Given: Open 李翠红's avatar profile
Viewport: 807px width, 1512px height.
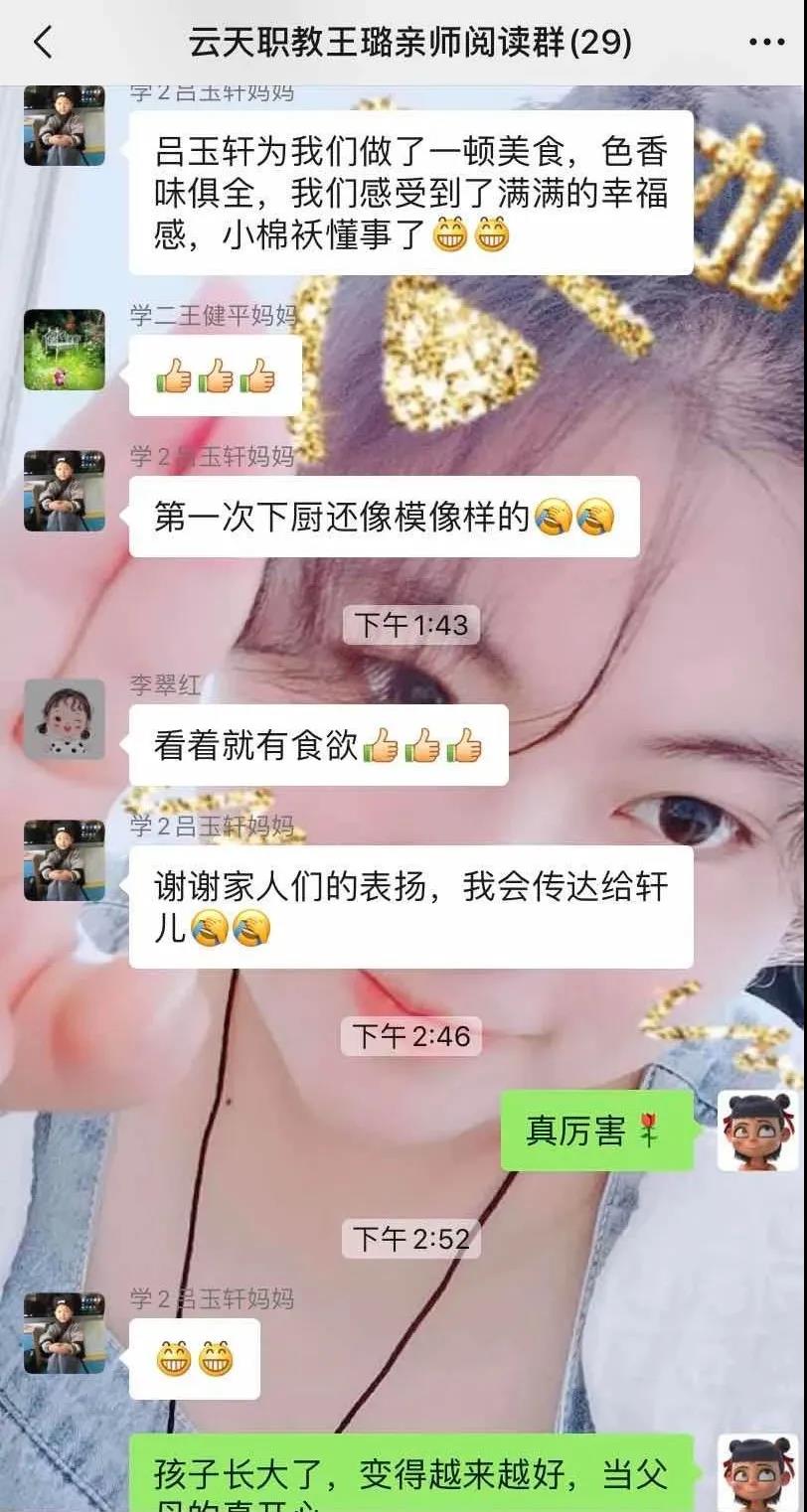Looking at the screenshot, I should coord(65,719).
